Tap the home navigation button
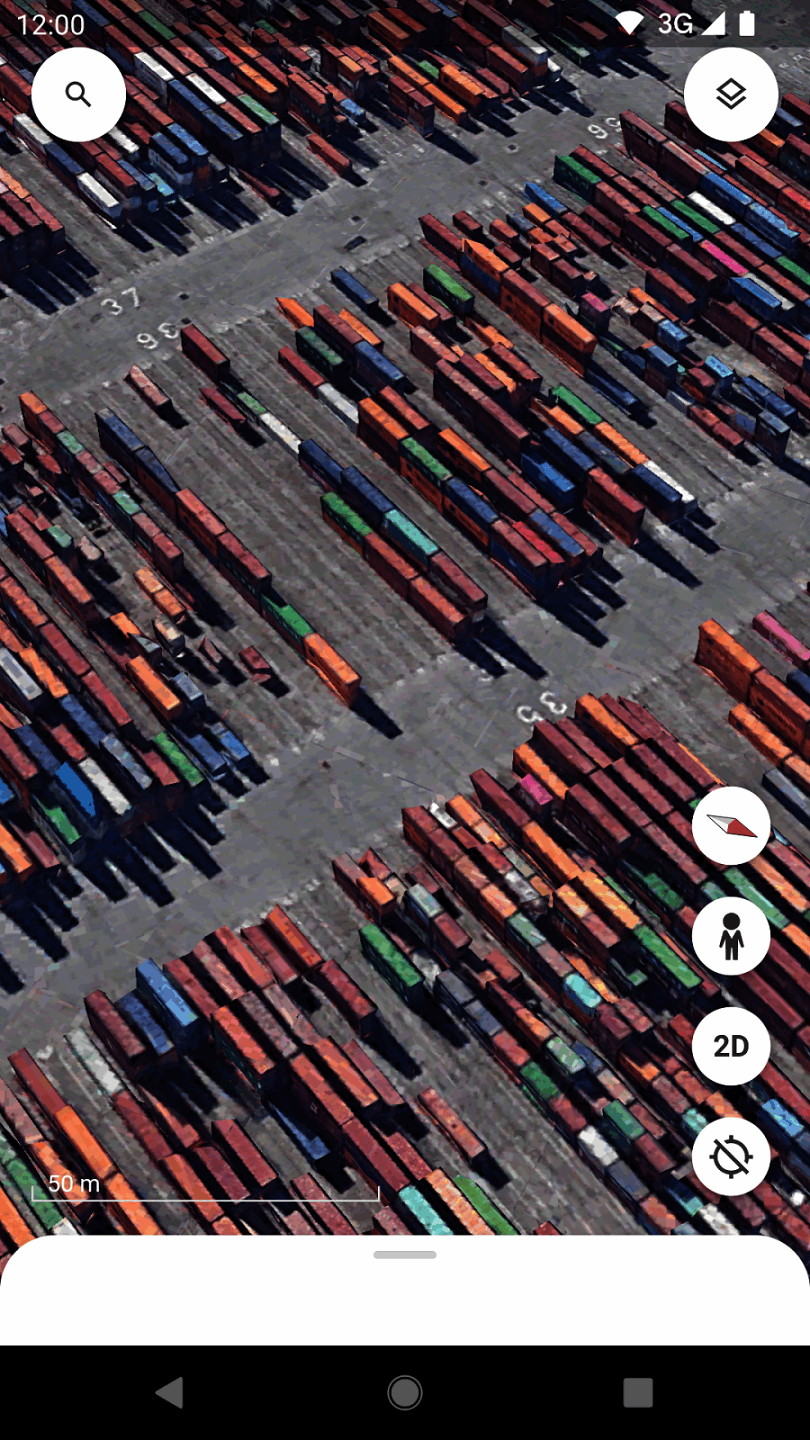The height and width of the screenshot is (1440, 810). (405, 1393)
